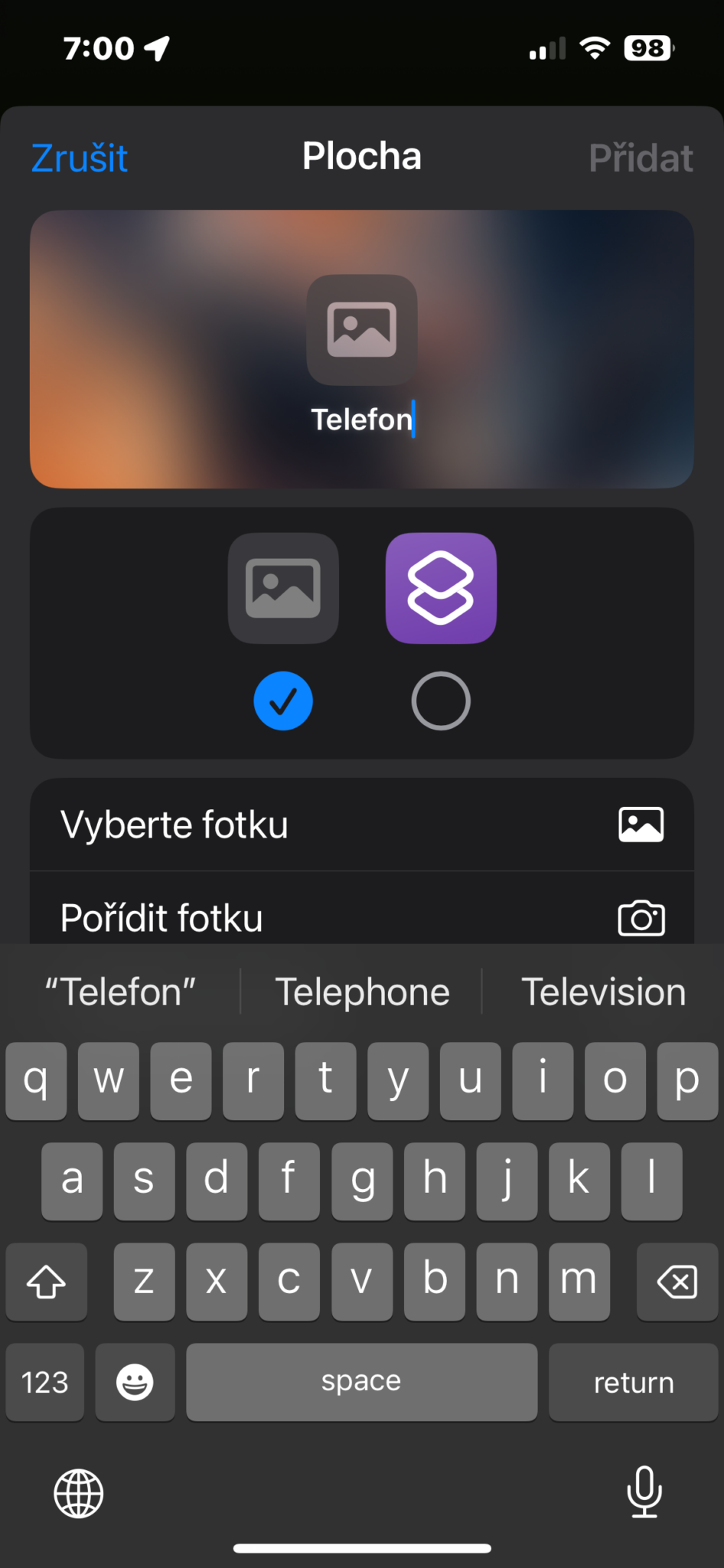Choose the Television suggestion

603,992
